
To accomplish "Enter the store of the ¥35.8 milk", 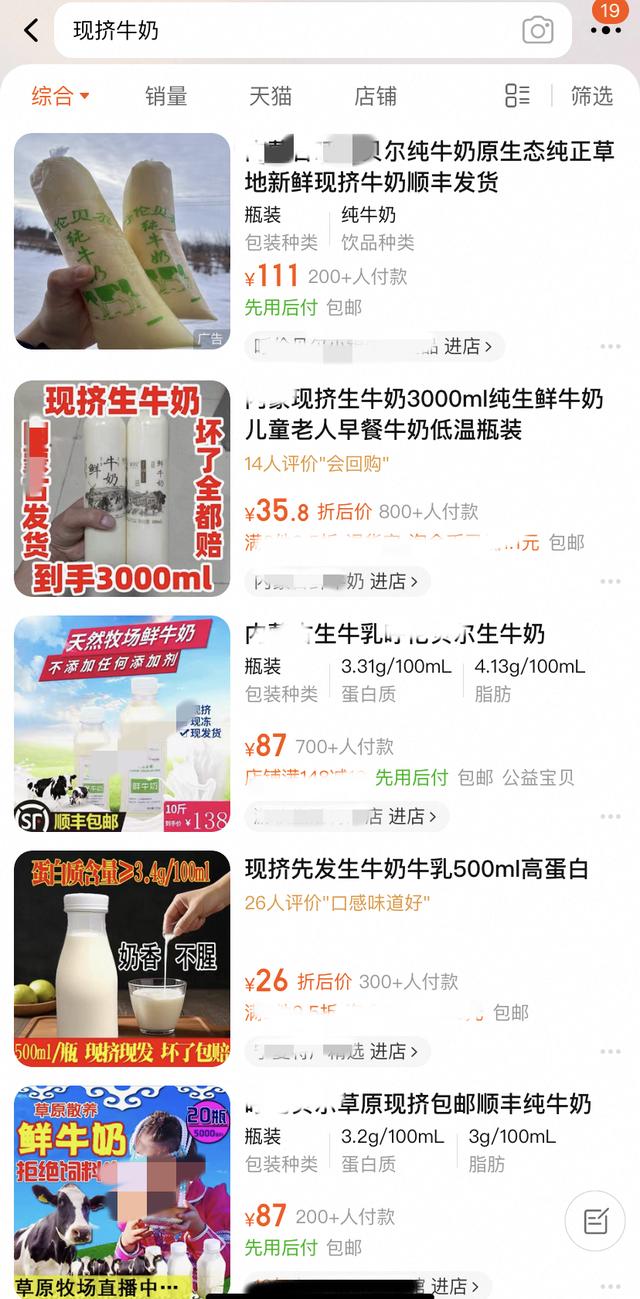I will 338,581.
